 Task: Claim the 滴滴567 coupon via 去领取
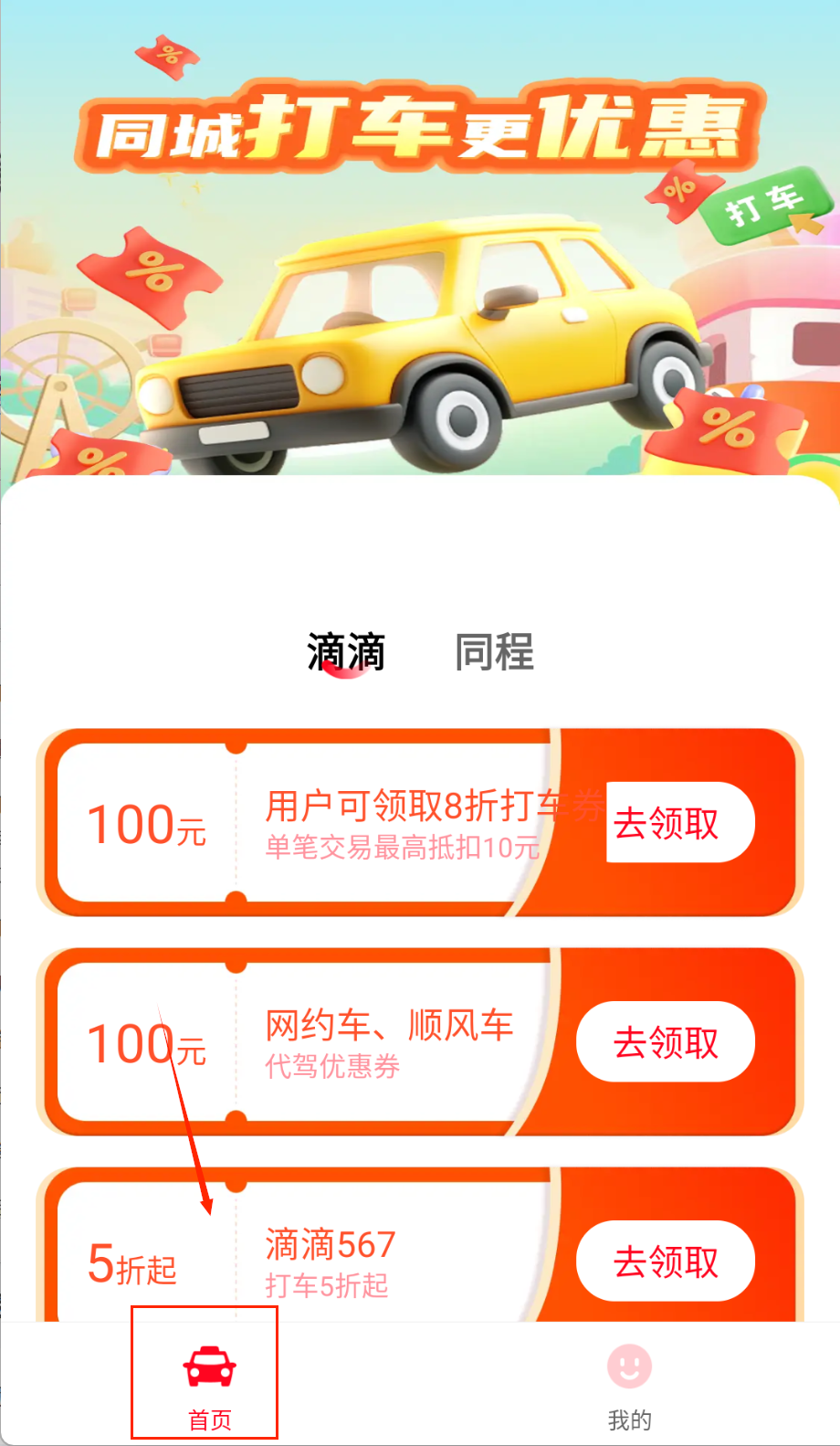click(x=666, y=1261)
